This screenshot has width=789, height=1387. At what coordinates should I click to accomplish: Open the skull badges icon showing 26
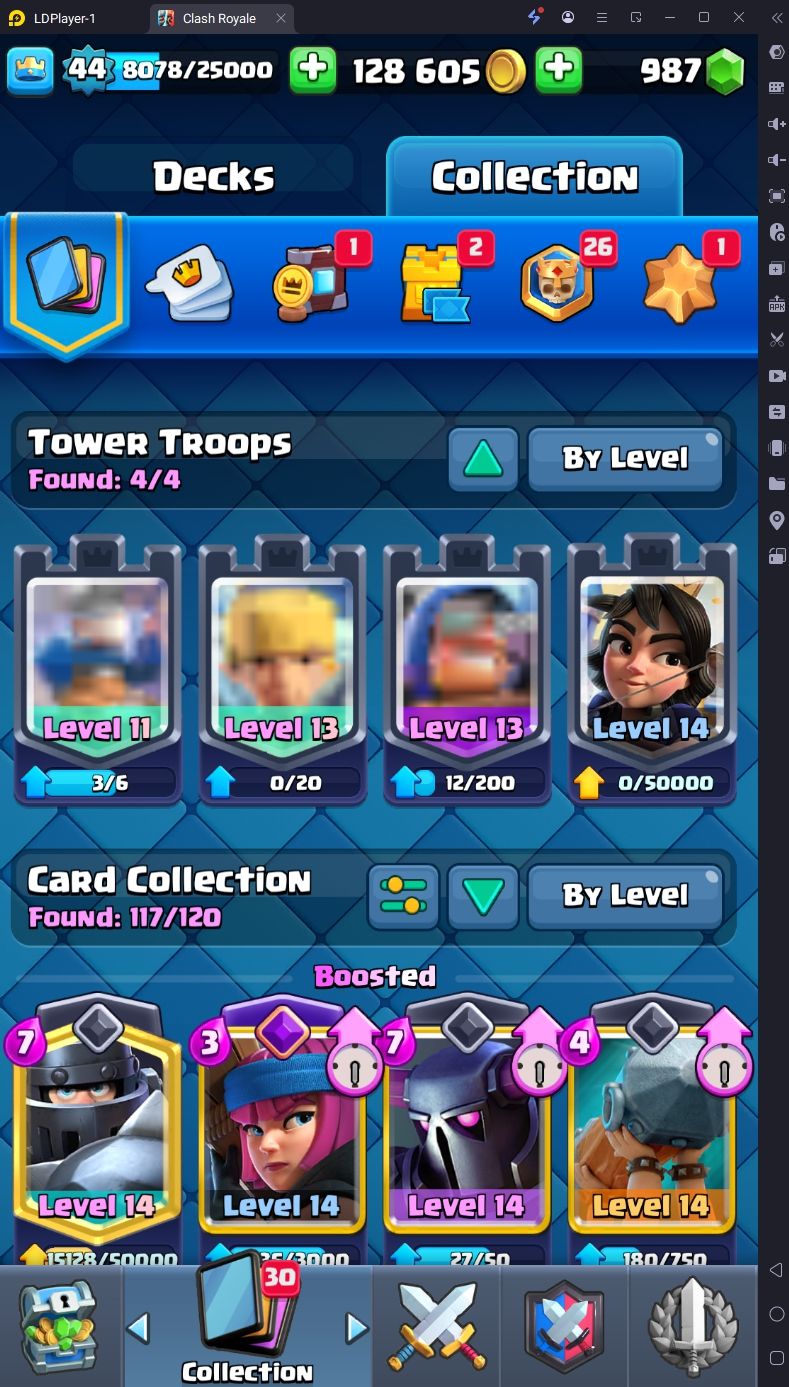tap(558, 284)
